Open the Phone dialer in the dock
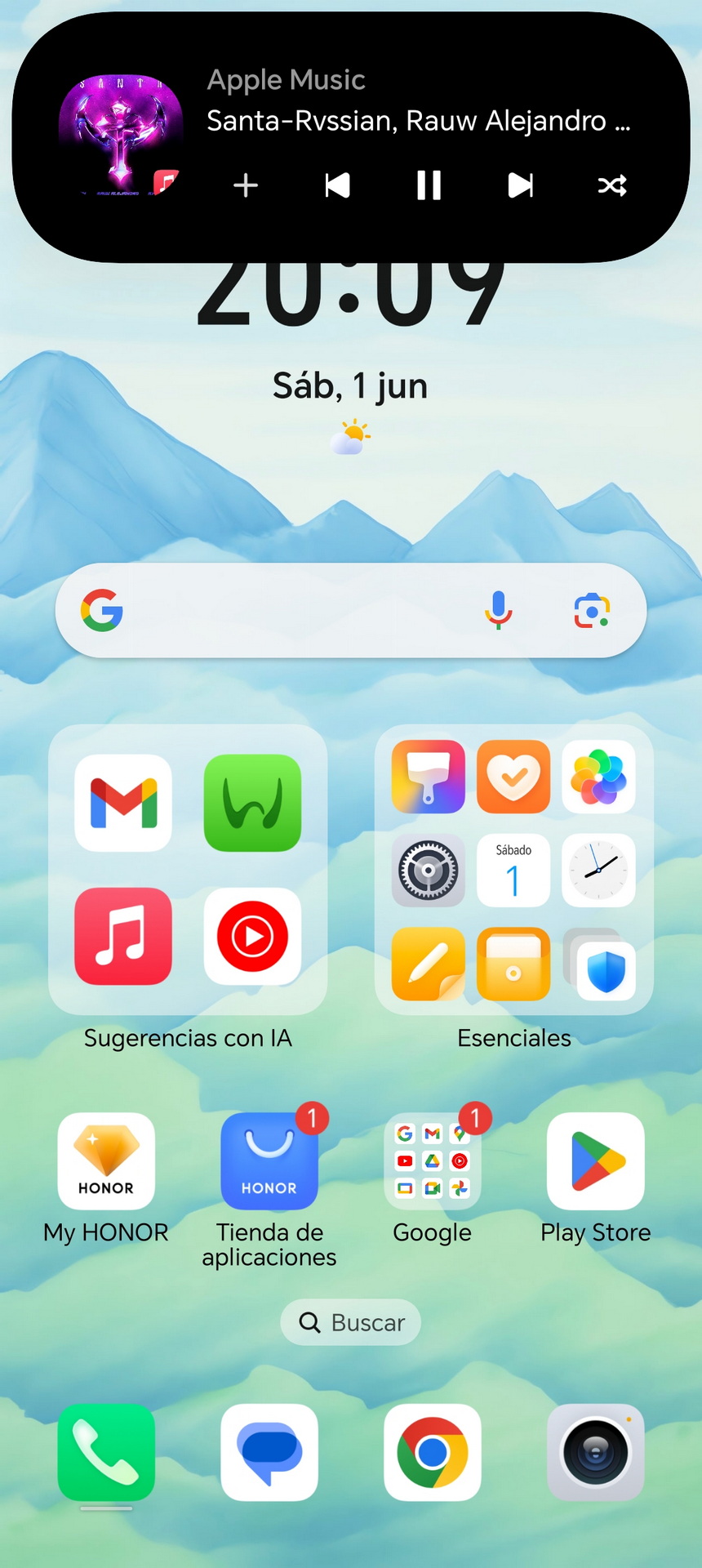 pos(106,1452)
